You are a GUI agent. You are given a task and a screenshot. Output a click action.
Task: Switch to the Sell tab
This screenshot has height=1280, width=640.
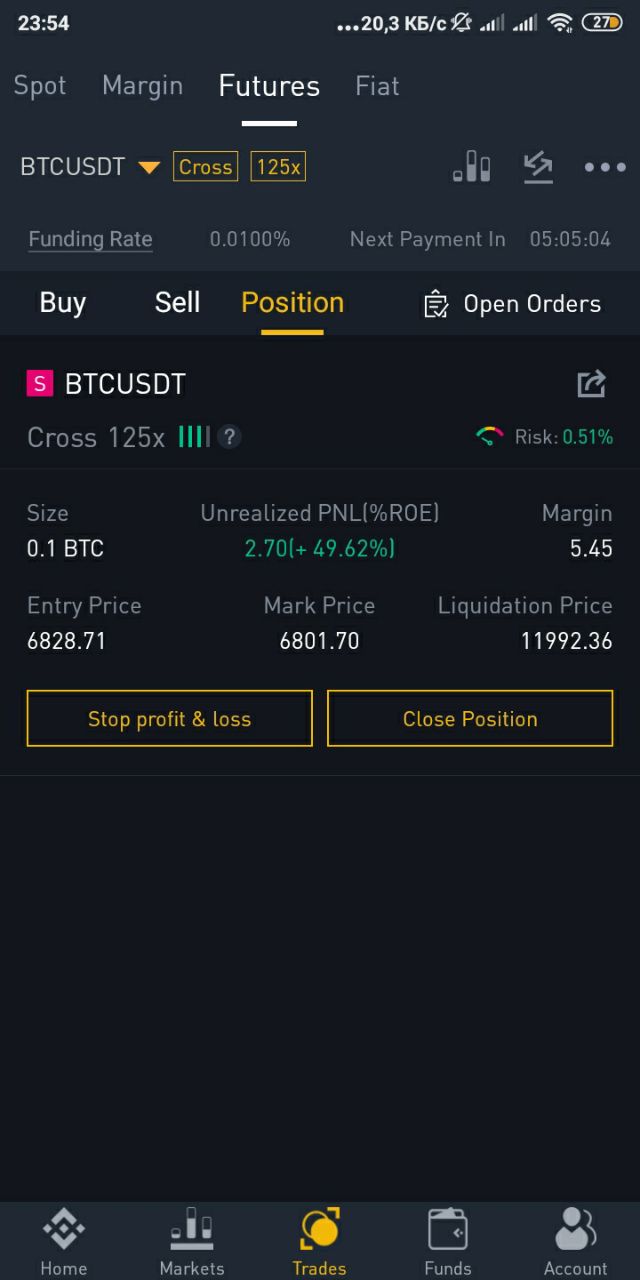[177, 303]
